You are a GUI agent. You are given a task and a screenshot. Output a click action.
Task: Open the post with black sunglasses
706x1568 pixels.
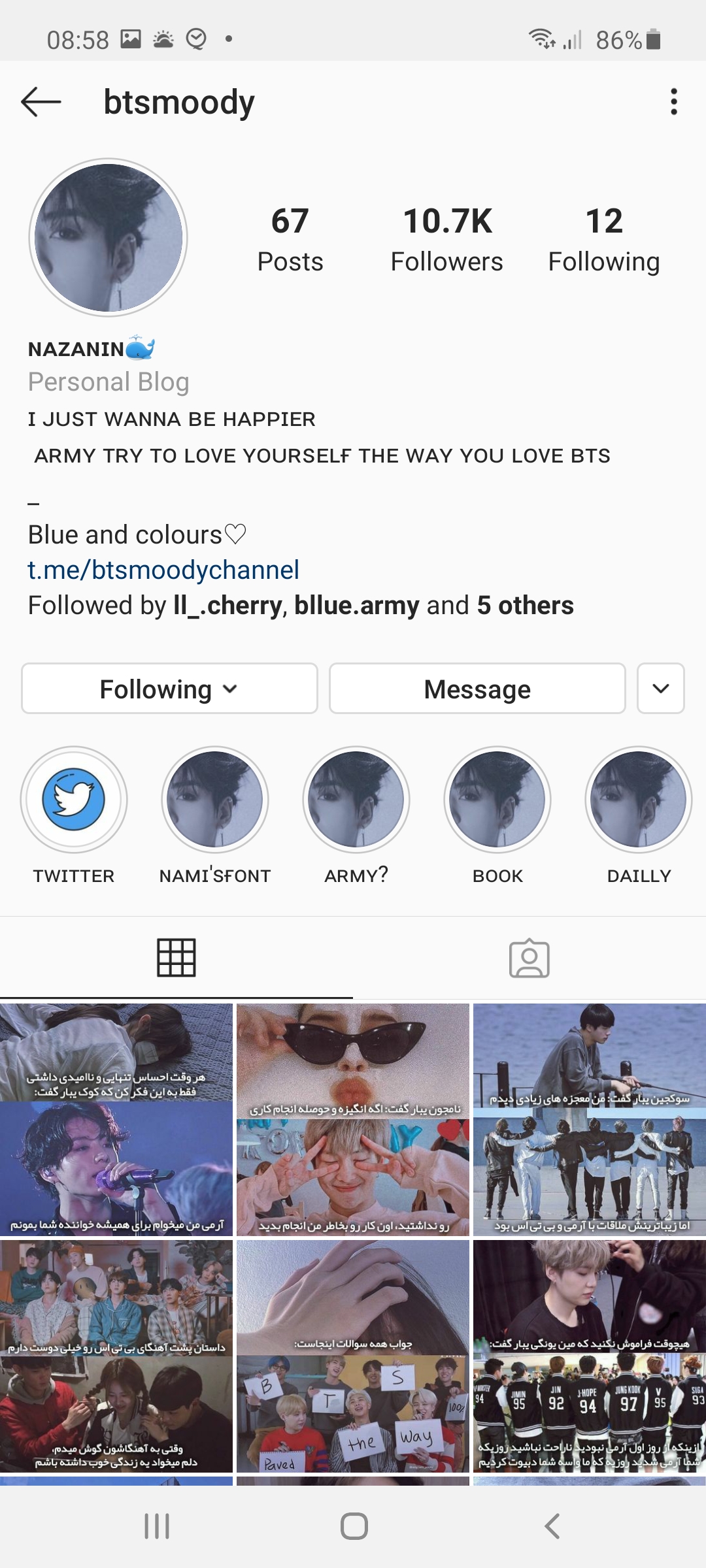coord(353,1120)
